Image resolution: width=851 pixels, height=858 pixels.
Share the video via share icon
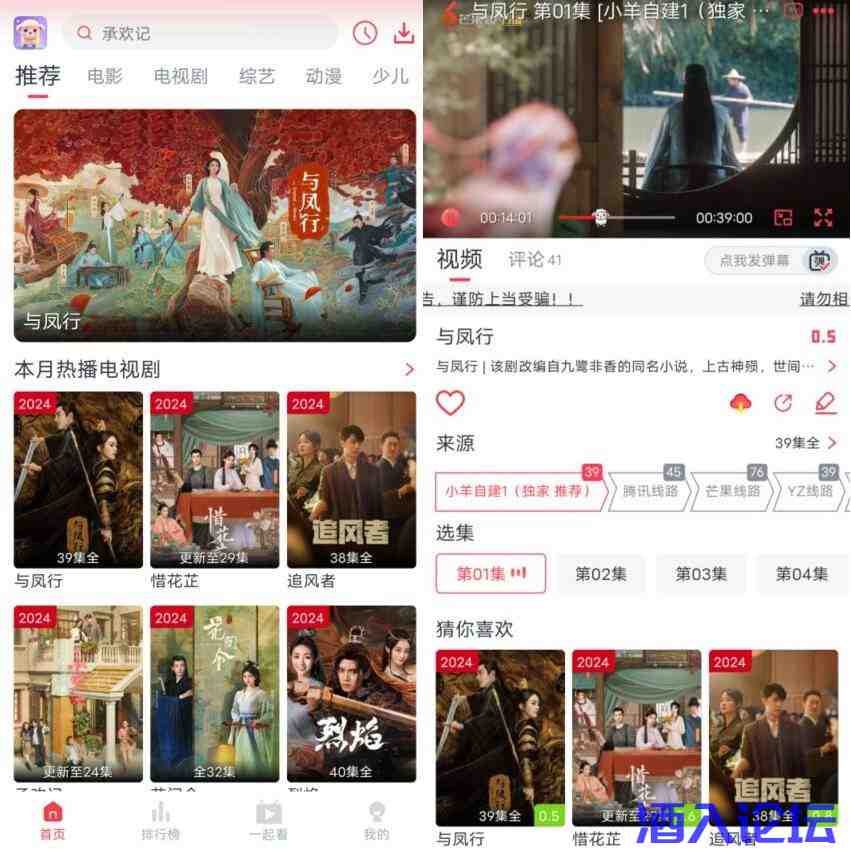tap(783, 403)
